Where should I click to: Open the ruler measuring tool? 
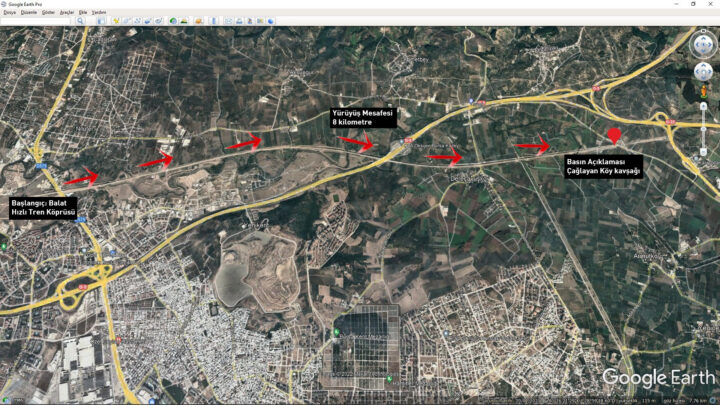point(214,21)
